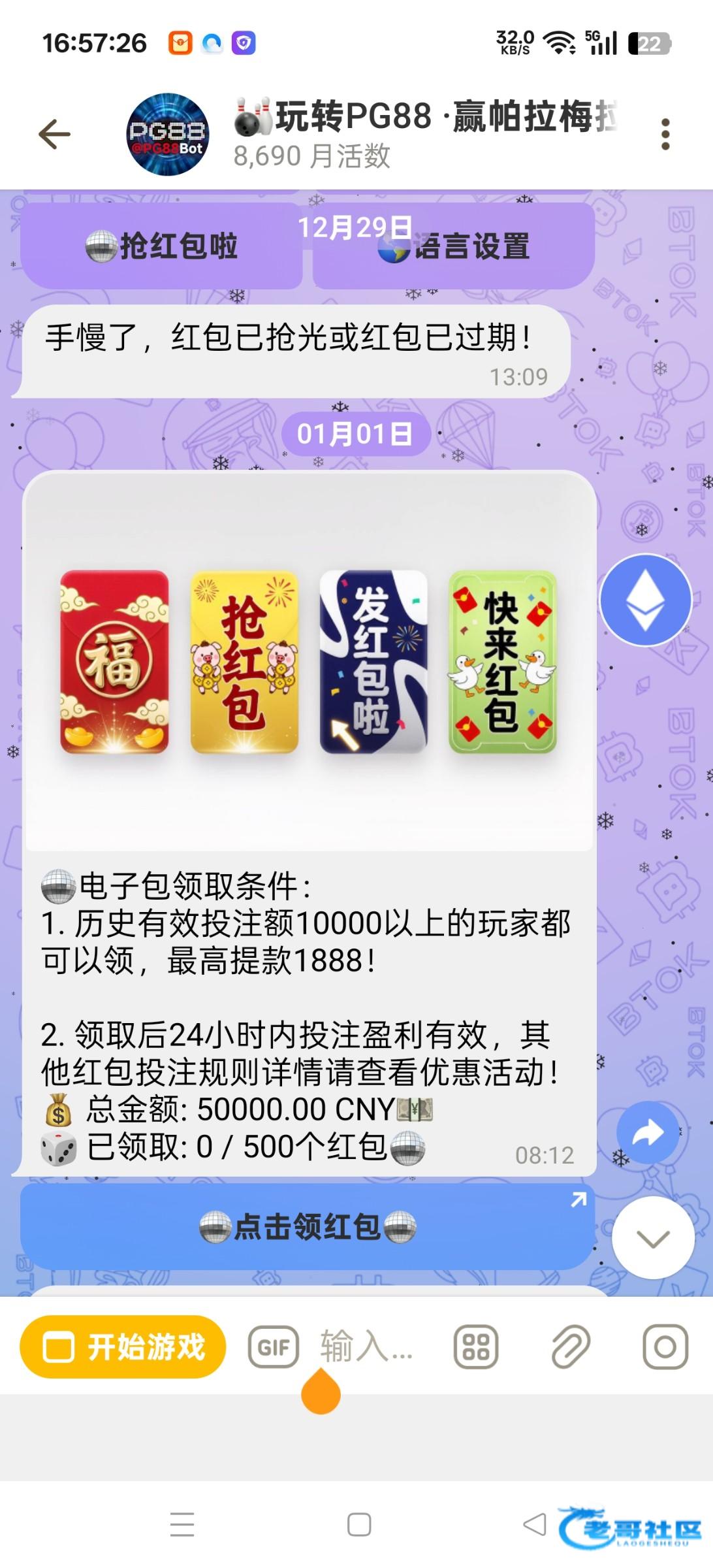Open the three-dot overflow menu
Viewport: 713px width, 1568px height.
pos(665,135)
